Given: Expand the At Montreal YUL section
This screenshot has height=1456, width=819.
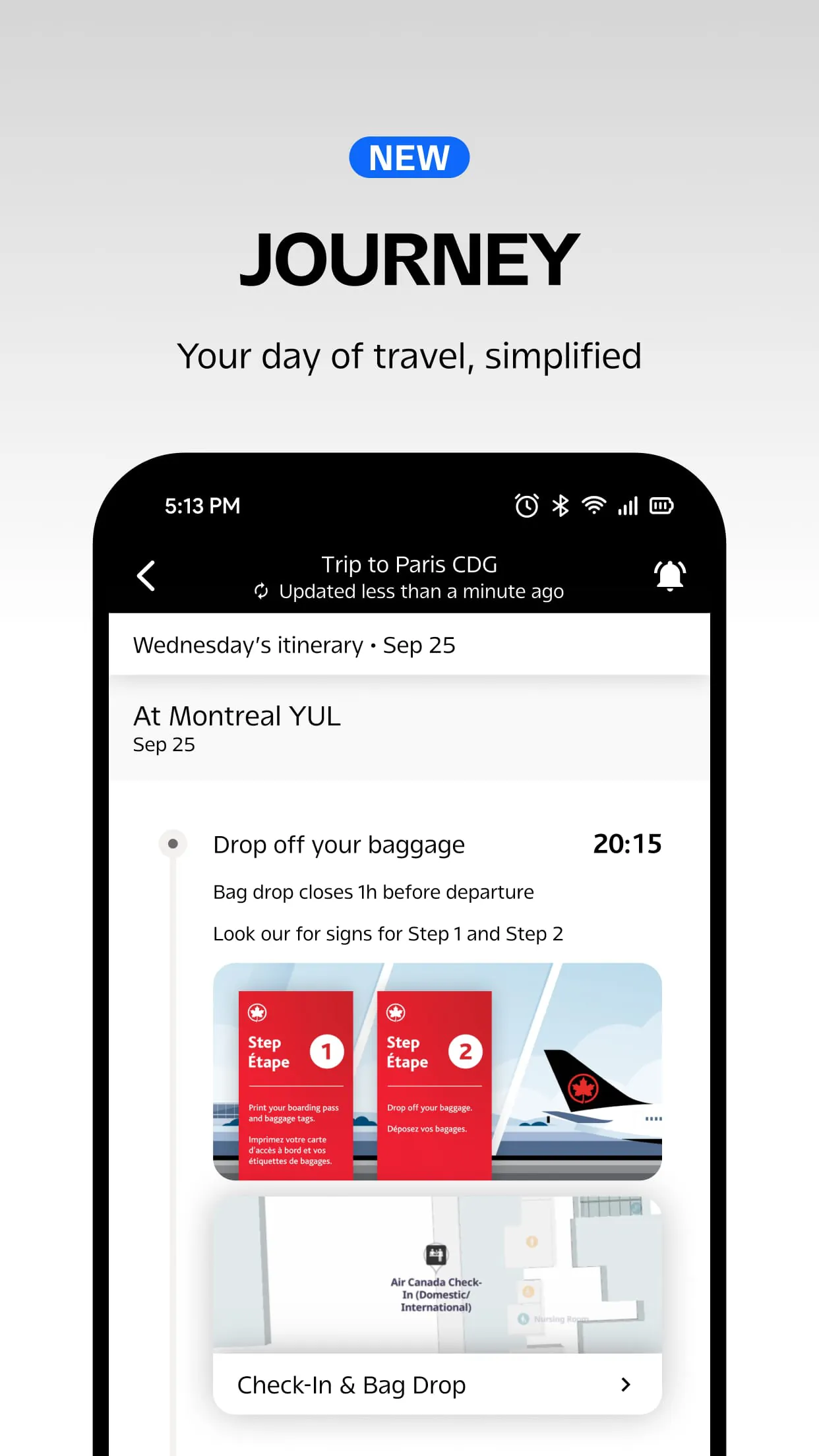Looking at the screenshot, I should click(236, 716).
